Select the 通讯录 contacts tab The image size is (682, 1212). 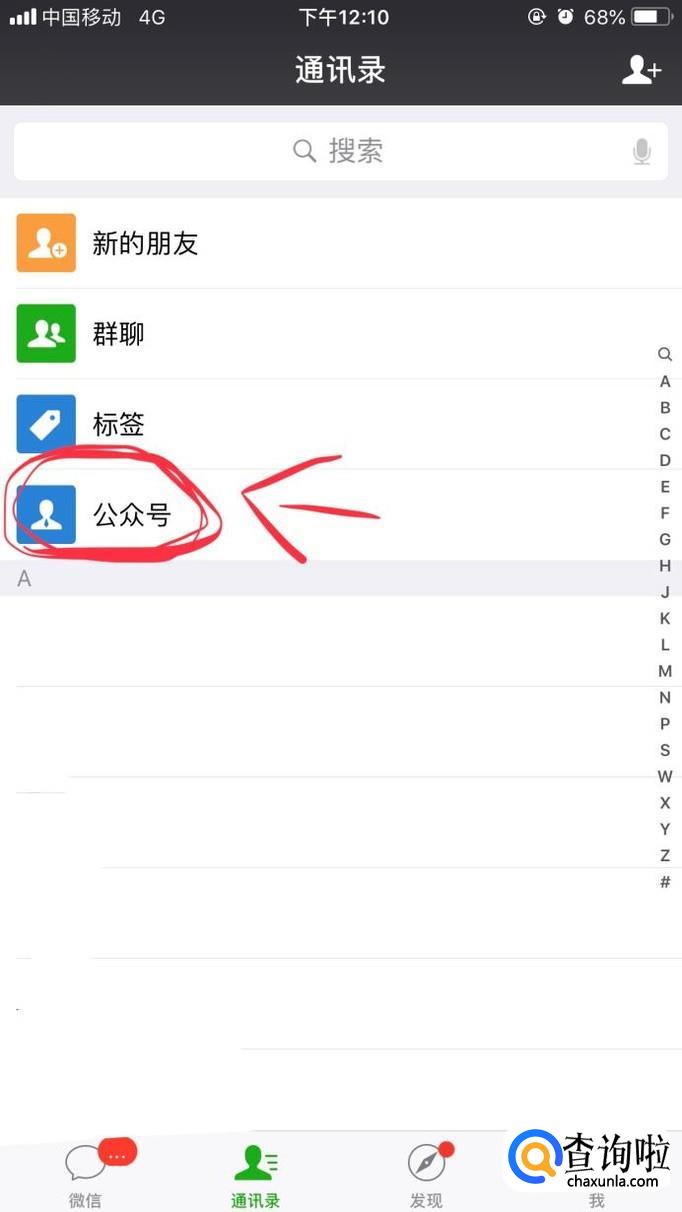[x=256, y=1176]
